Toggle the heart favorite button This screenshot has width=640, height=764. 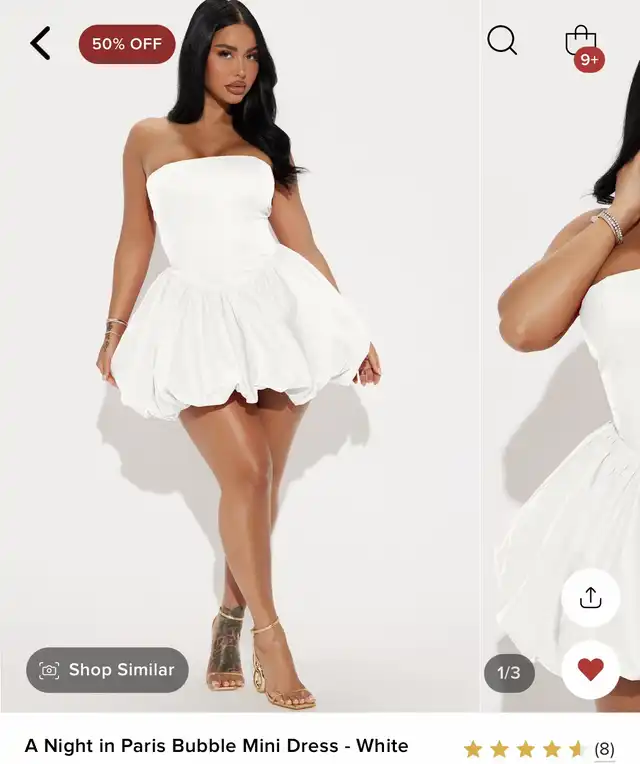pos(590,669)
